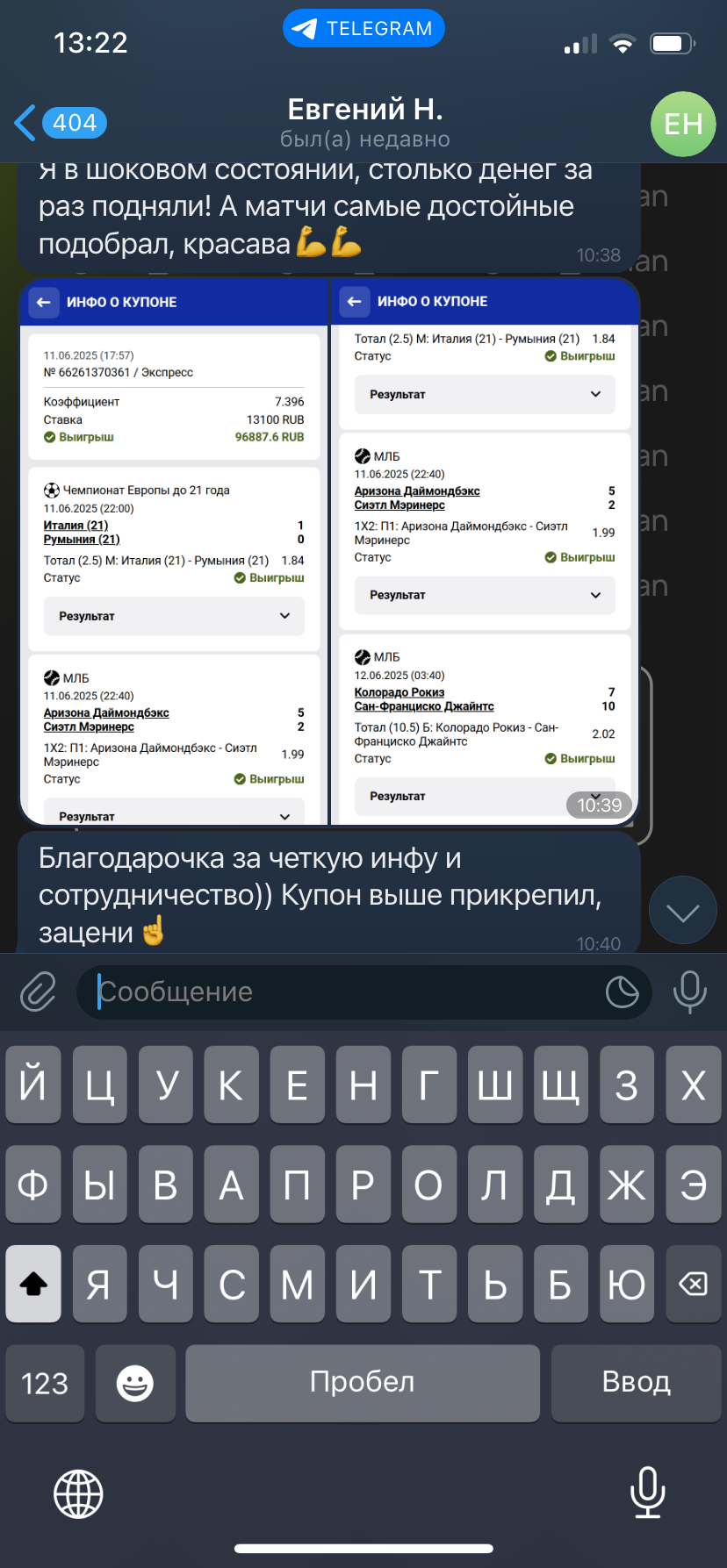
Task: Focus the Сообщение message field
Action: (348, 992)
